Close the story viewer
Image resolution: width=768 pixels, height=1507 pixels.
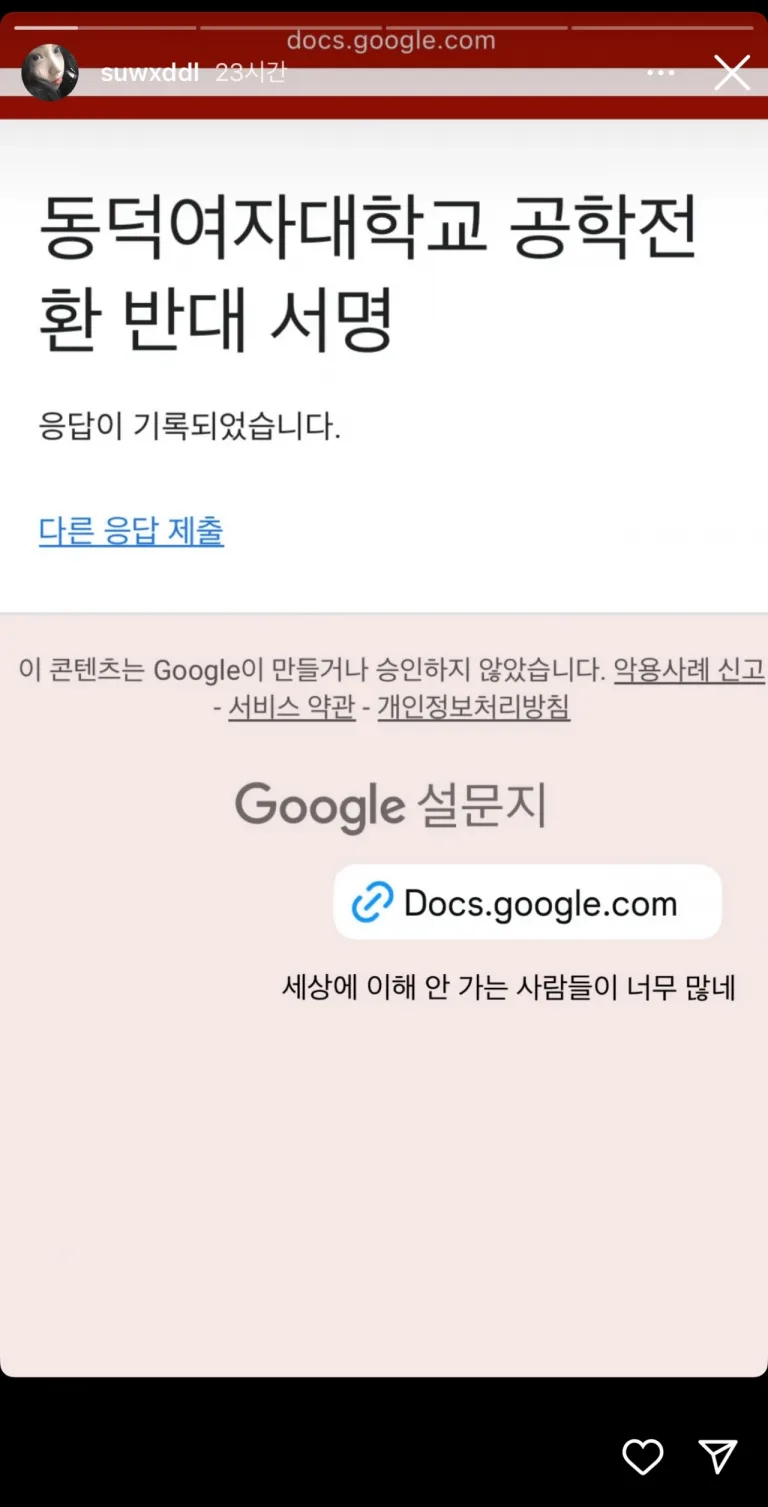tap(731, 73)
